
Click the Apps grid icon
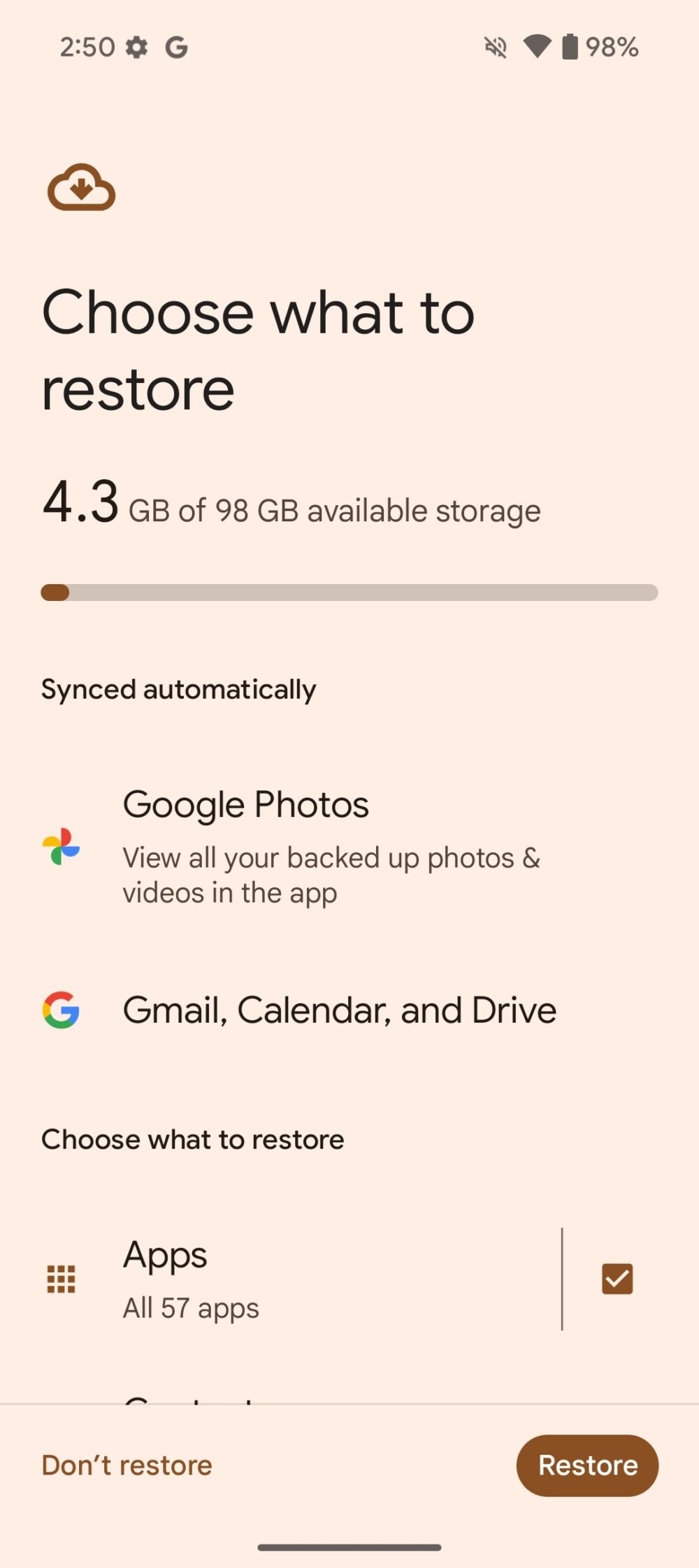click(61, 1279)
